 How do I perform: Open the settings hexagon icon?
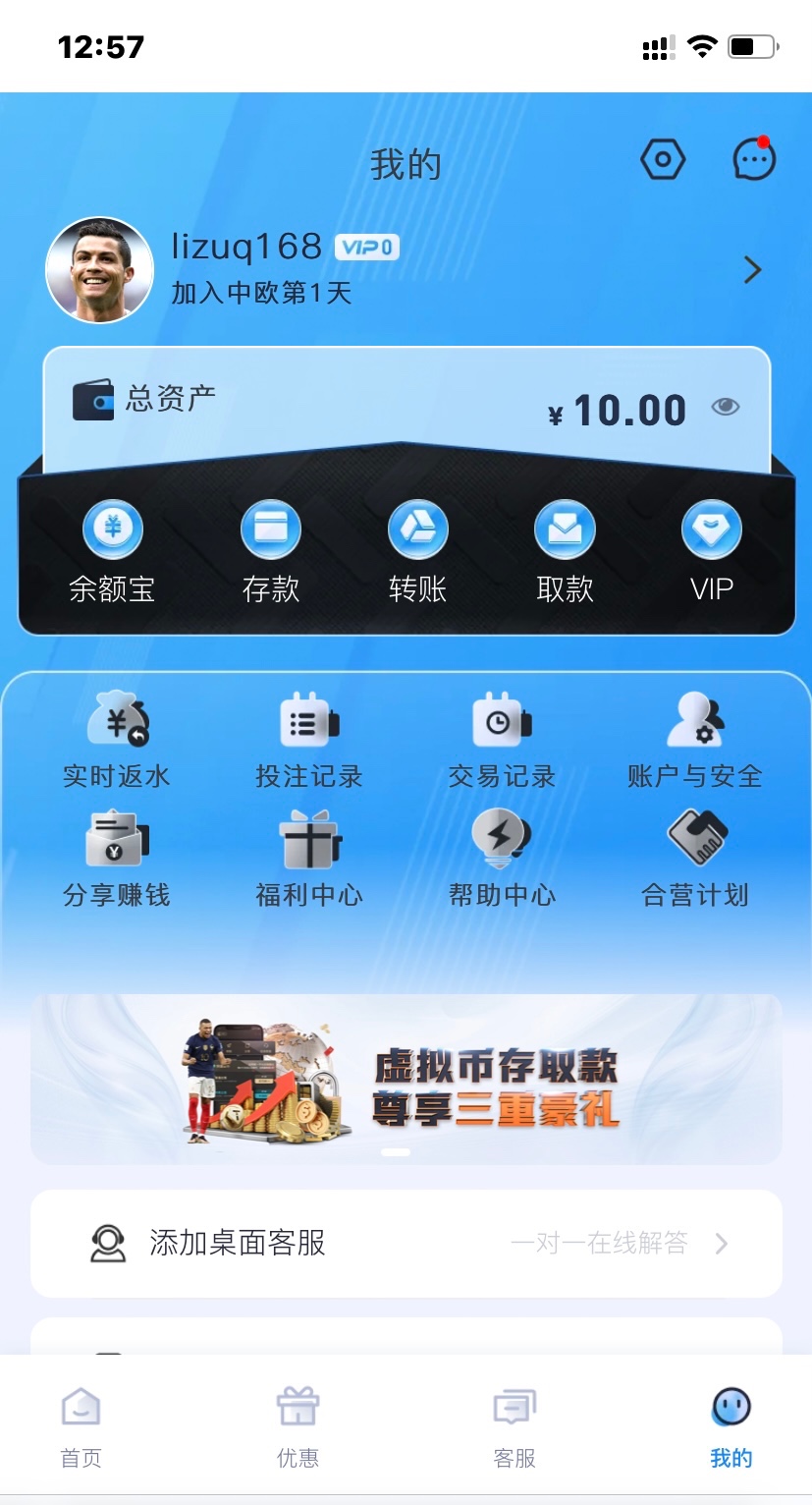coord(663,160)
